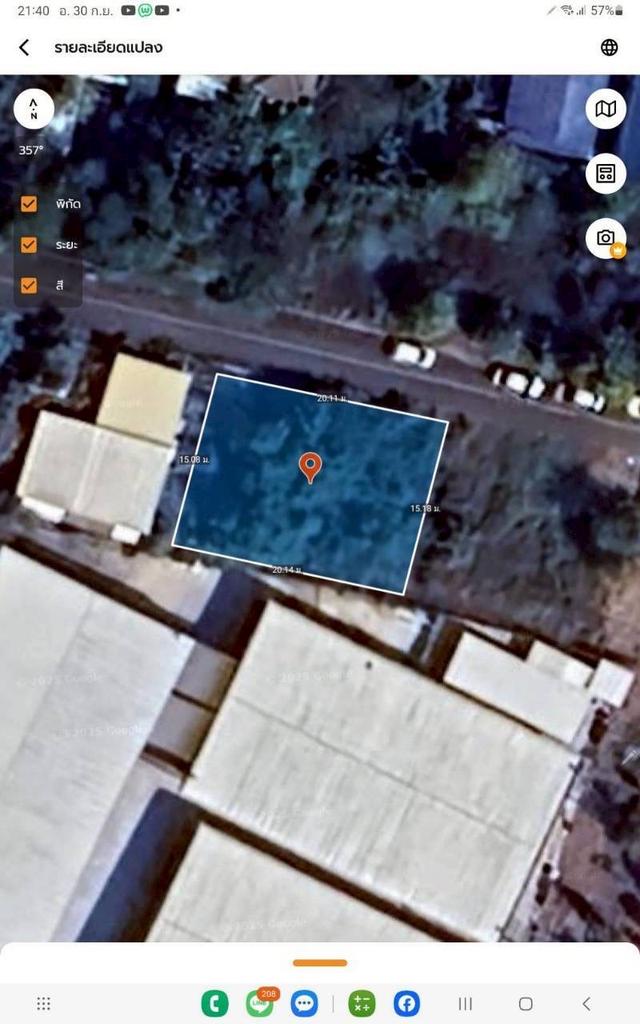Go back from the รายละเอียดแปลง screen

pos(25,47)
